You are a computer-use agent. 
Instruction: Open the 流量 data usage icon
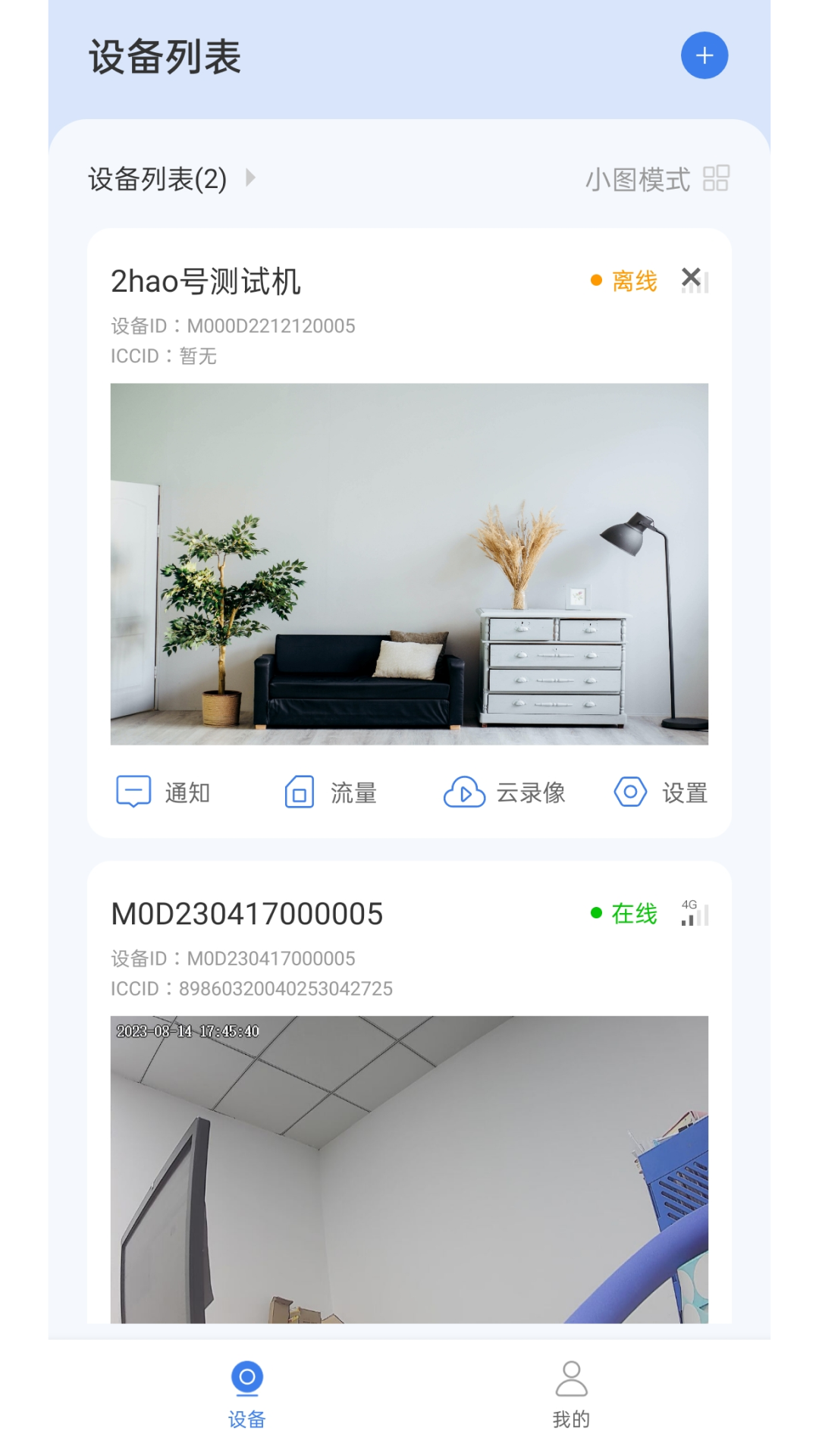click(300, 792)
